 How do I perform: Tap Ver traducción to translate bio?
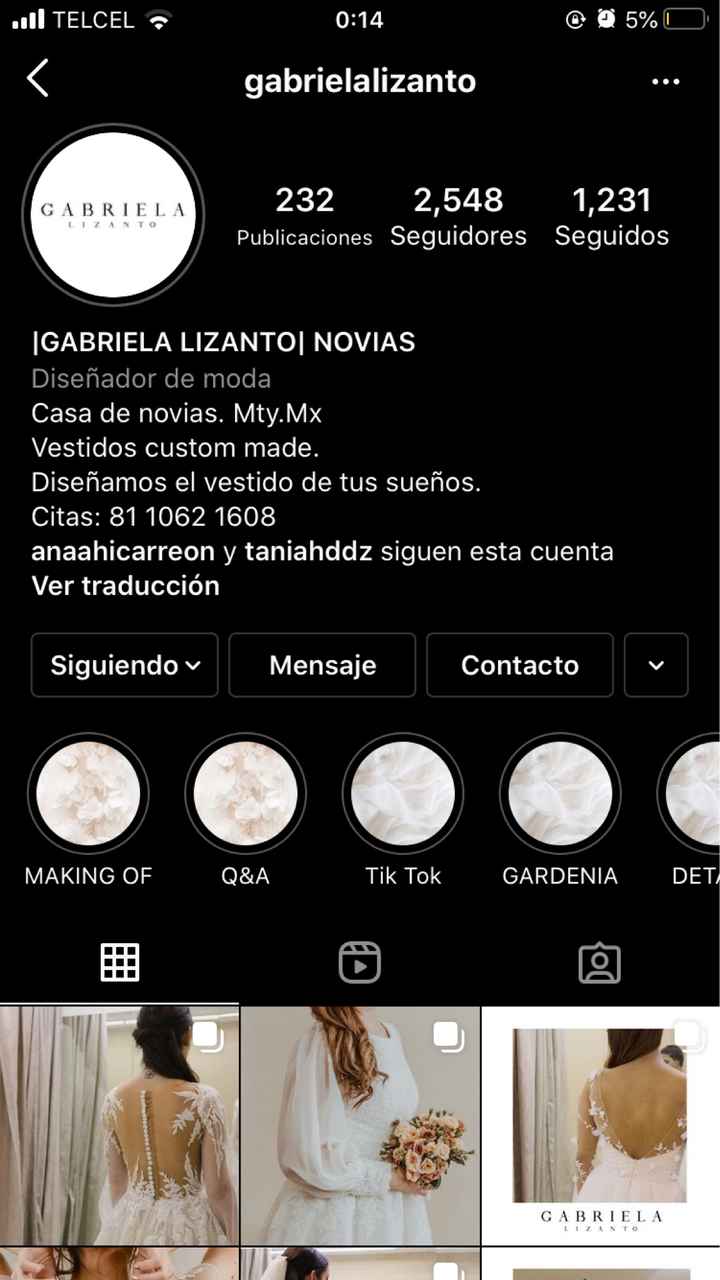[x=124, y=586]
